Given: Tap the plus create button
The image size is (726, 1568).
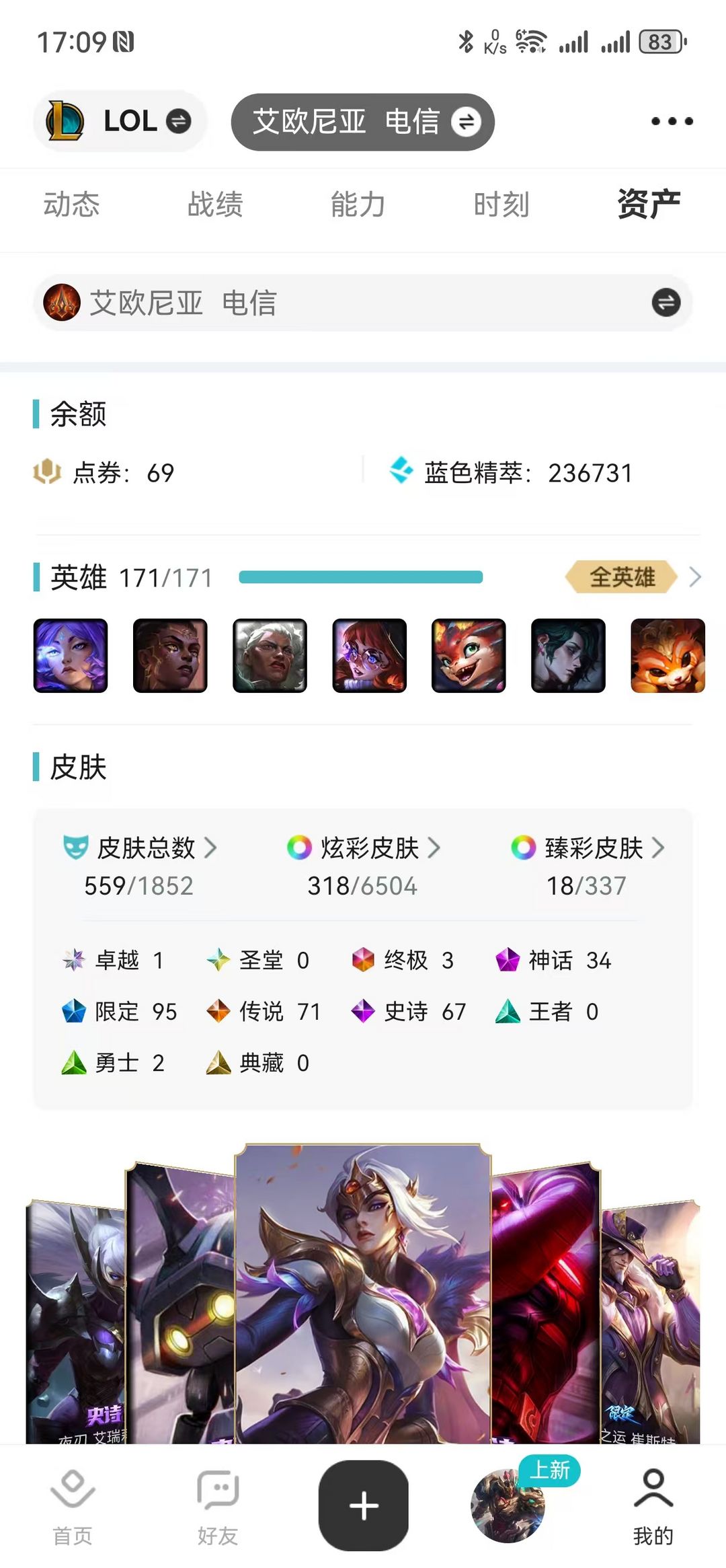Looking at the screenshot, I should coord(363,1505).
